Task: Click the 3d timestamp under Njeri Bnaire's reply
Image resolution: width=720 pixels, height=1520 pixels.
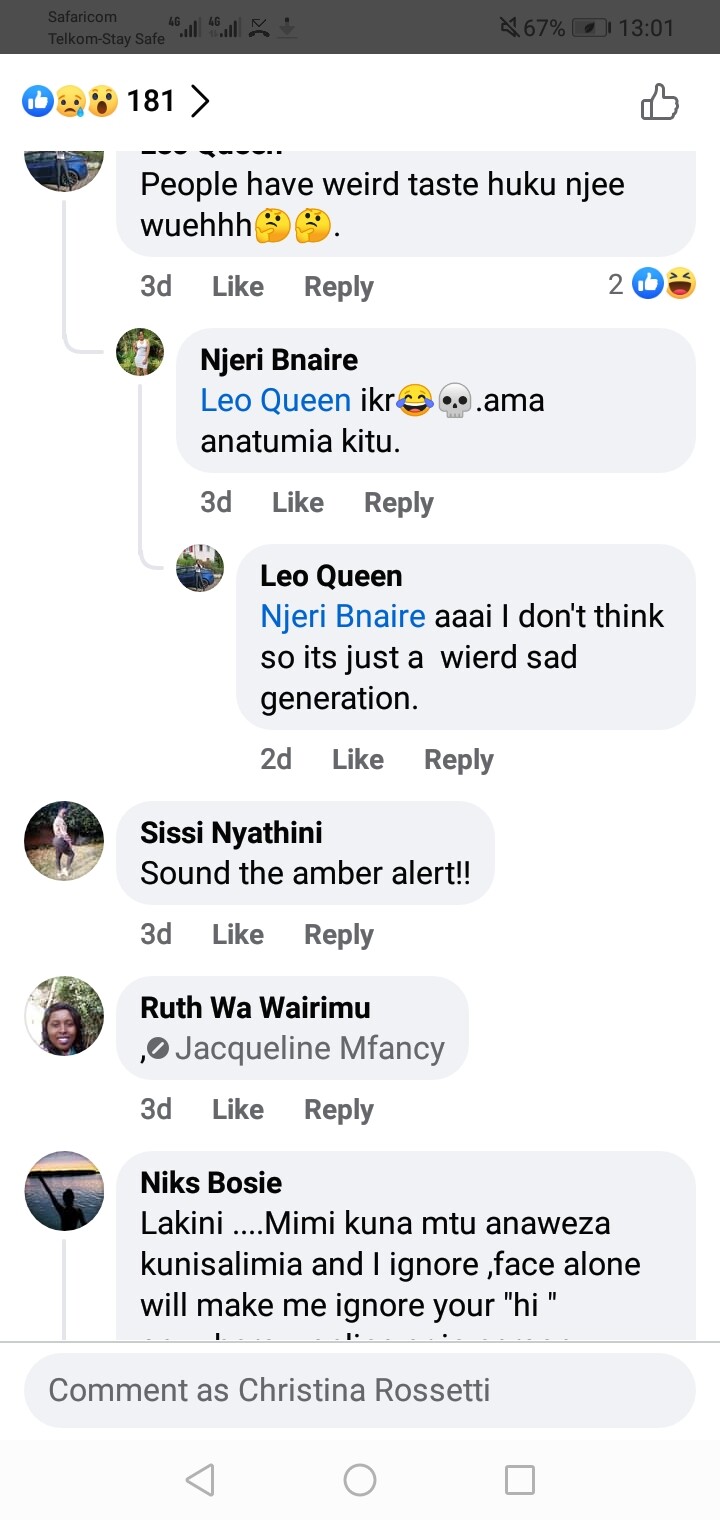Action: [x=216, y=502]
